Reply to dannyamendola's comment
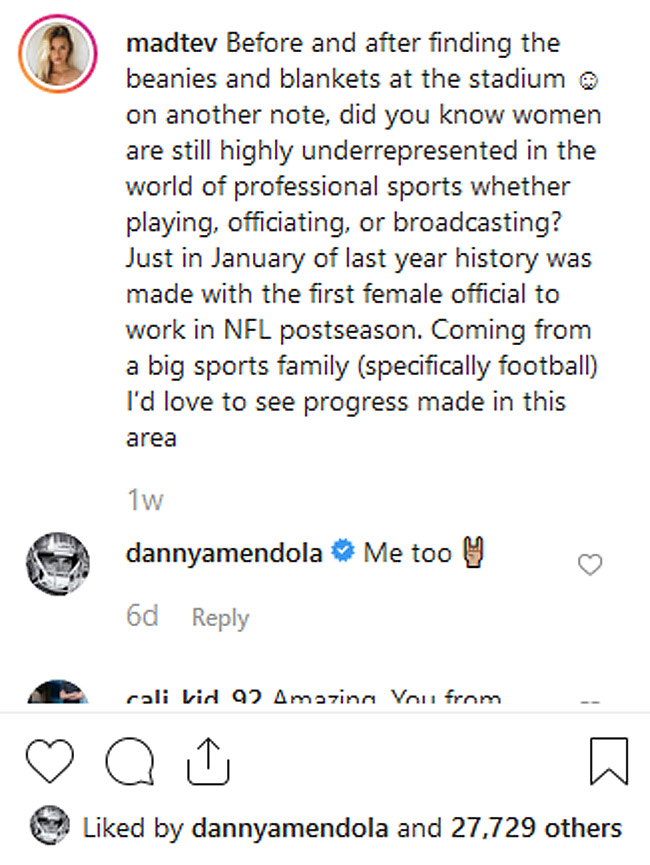 (x=220, y=618)
